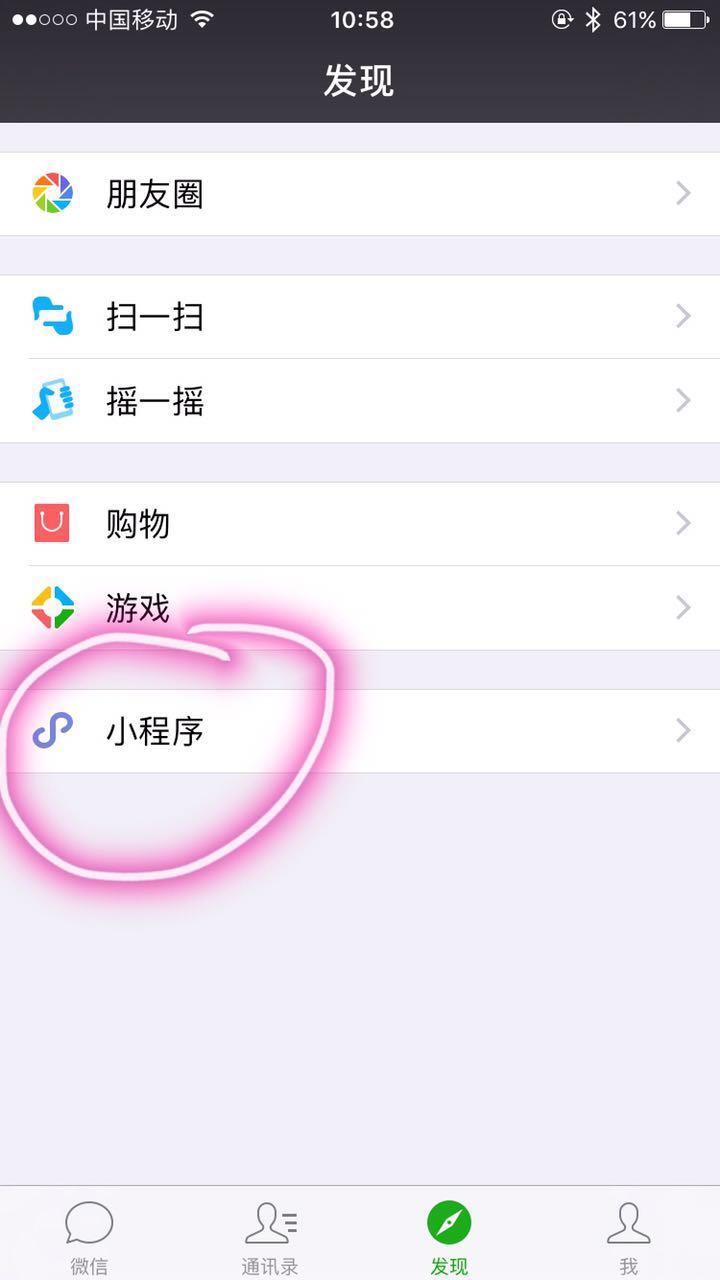
Task: Open the 扫一扫 scanner
Action: 360,317
